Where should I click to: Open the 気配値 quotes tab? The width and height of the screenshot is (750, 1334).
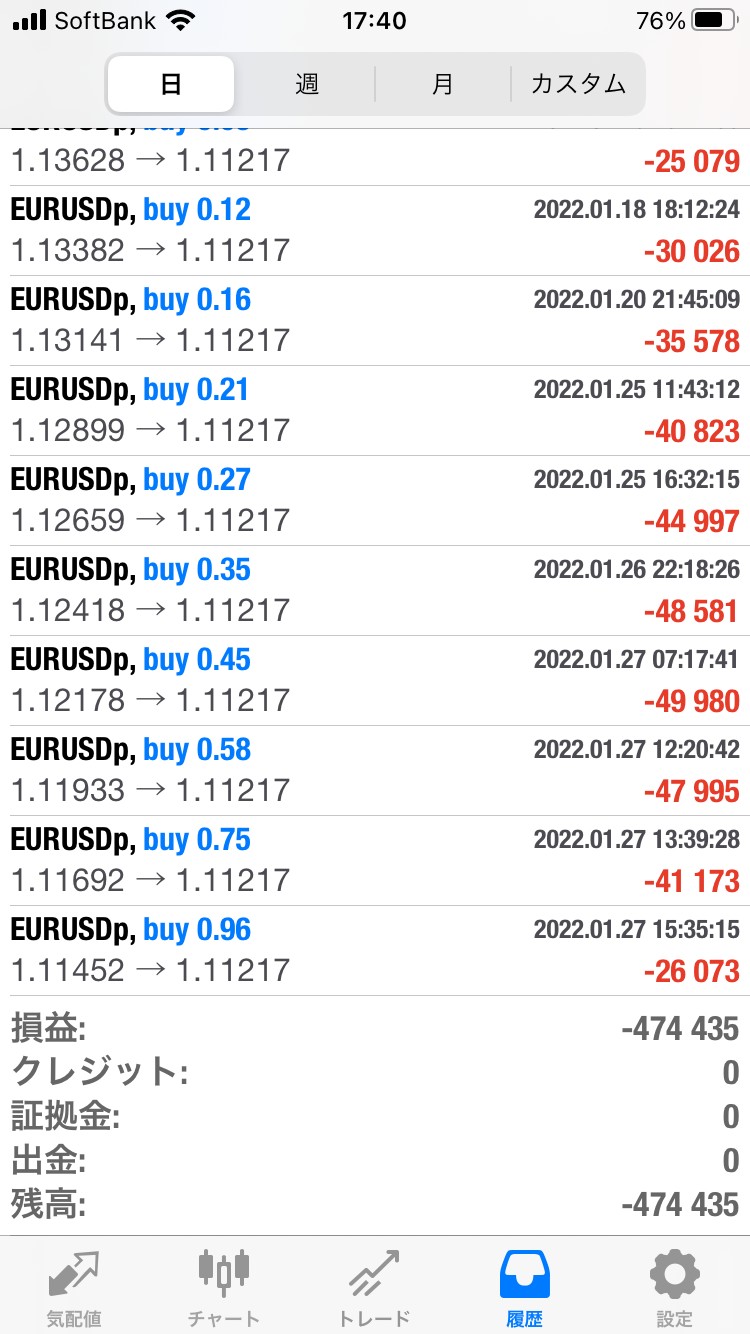(x=75, y=1286)
